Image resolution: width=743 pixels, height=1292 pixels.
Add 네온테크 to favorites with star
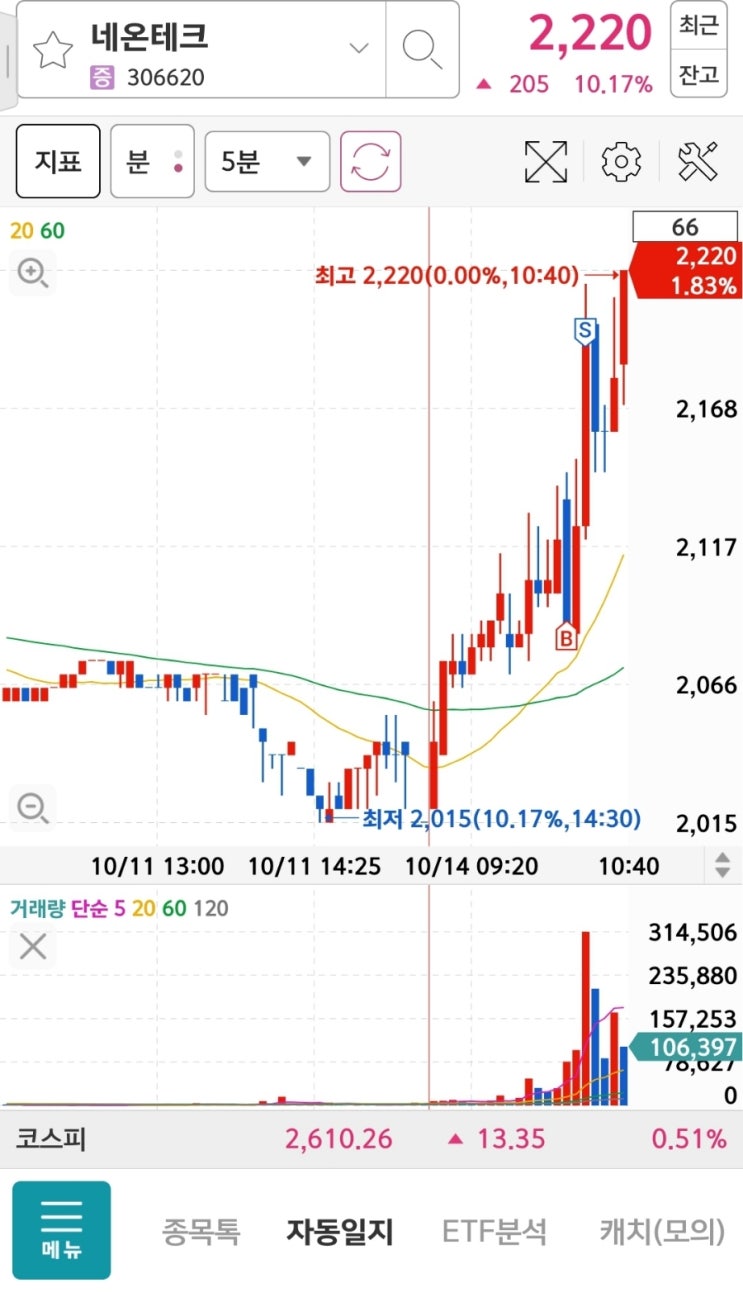click(x=53, y=48)
